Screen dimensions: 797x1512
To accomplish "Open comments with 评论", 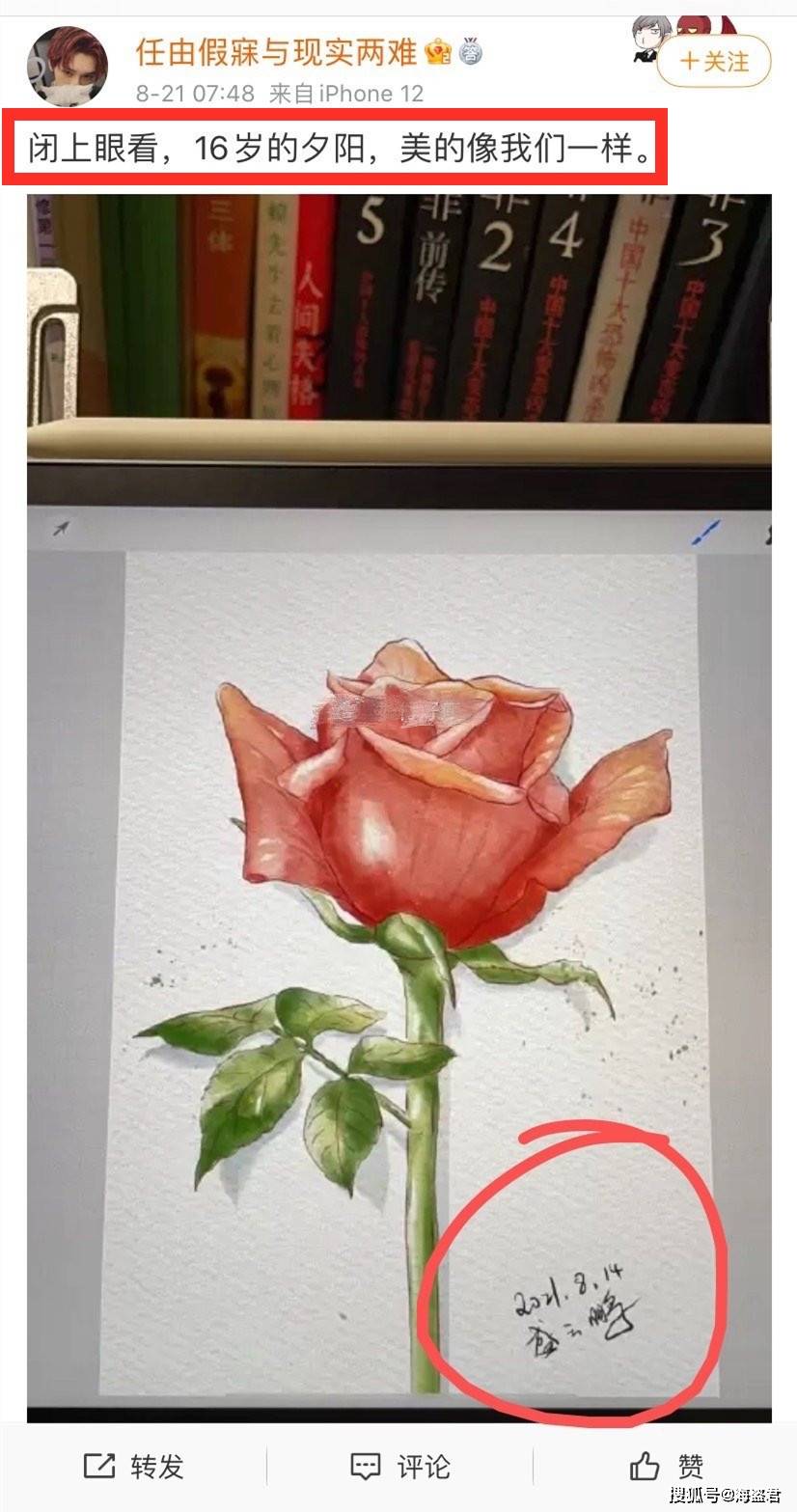I will pos(399,1467).
